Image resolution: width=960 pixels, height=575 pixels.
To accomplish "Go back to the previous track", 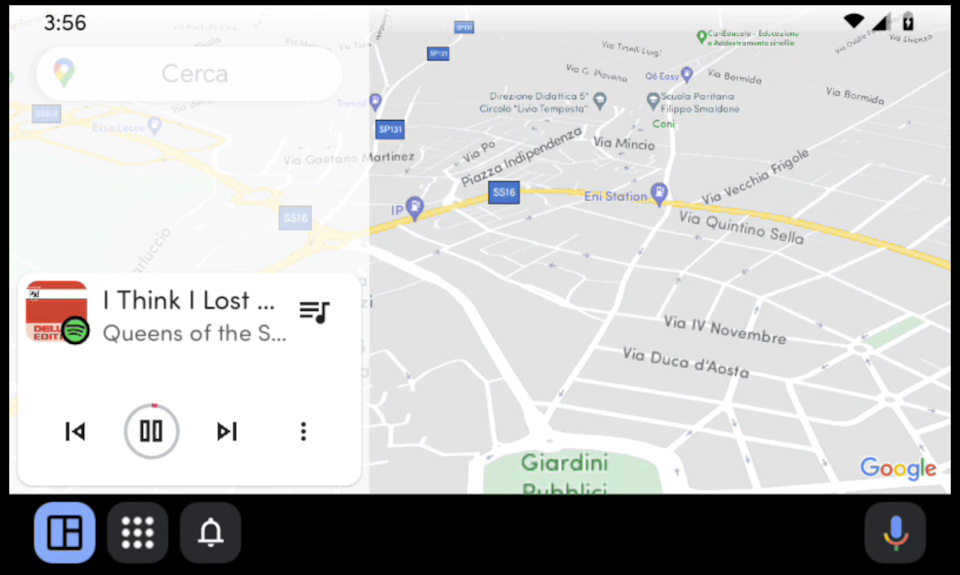I will pos(75,431).
